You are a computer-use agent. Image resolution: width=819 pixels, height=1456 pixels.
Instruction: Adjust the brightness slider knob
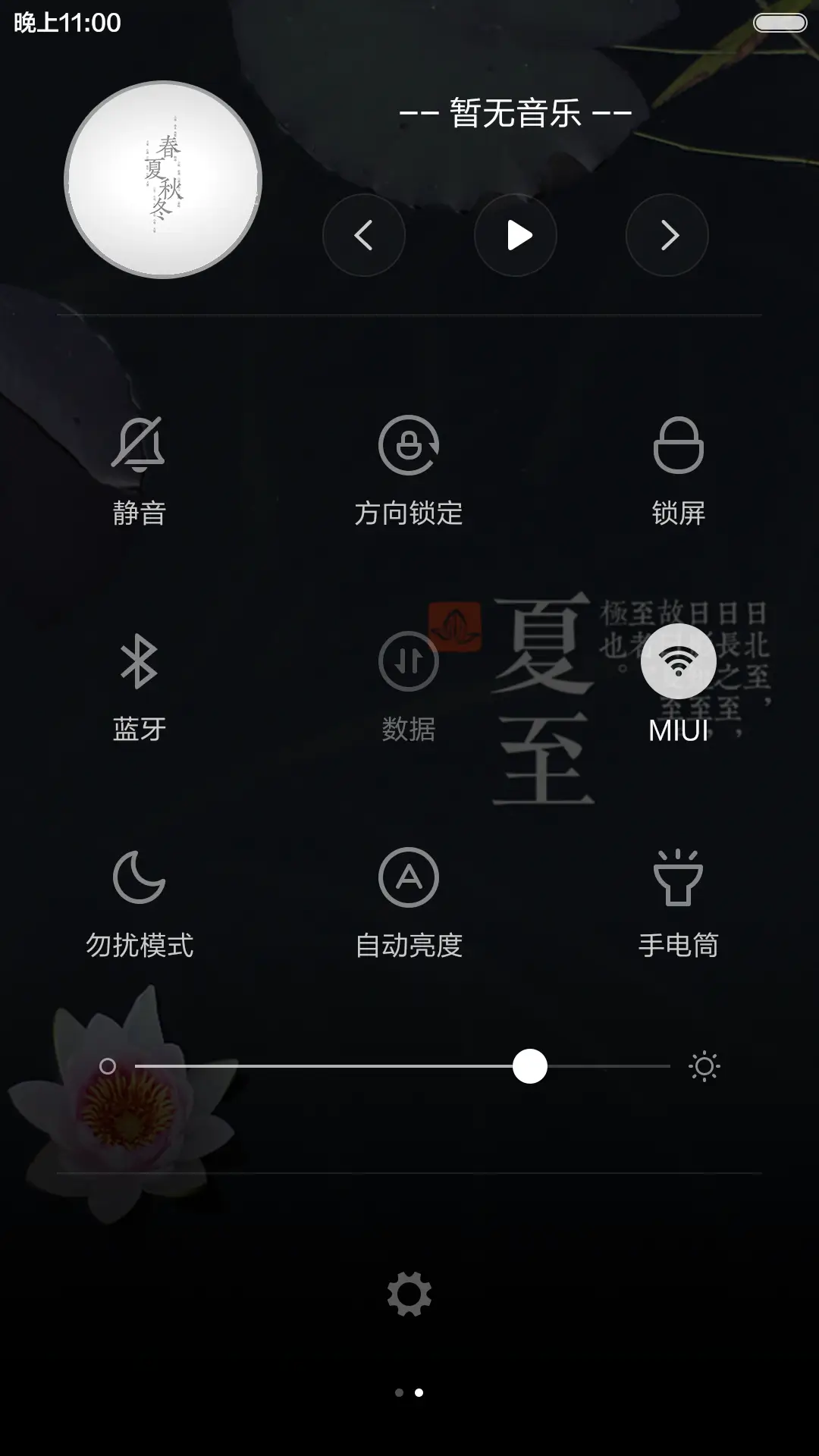click(531, 1066)
